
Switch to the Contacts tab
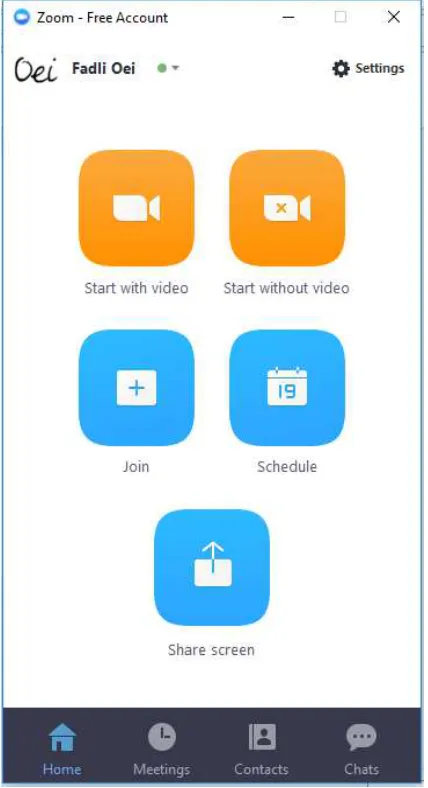pyautogui.click(x=261, y=749)
